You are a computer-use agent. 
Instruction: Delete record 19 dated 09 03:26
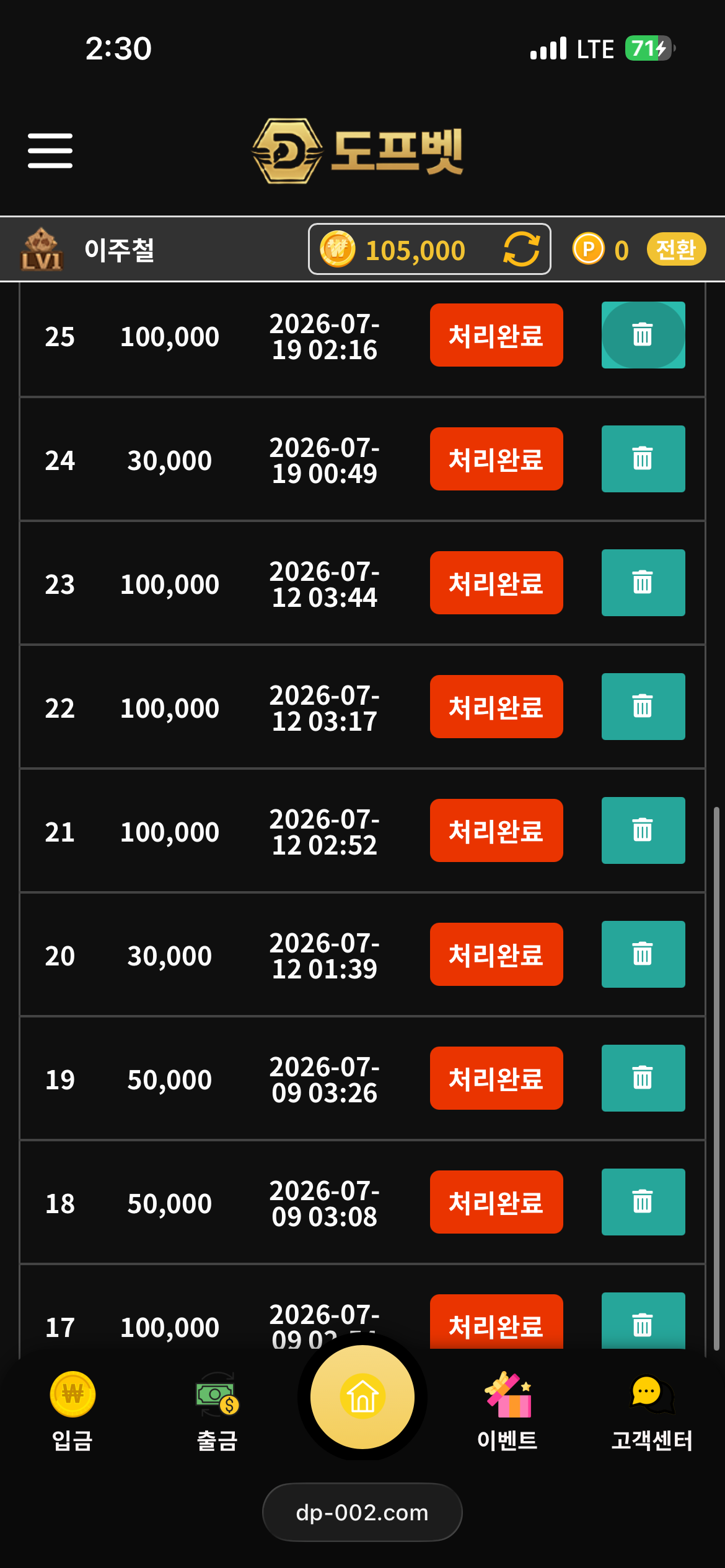coord(643,1078)
